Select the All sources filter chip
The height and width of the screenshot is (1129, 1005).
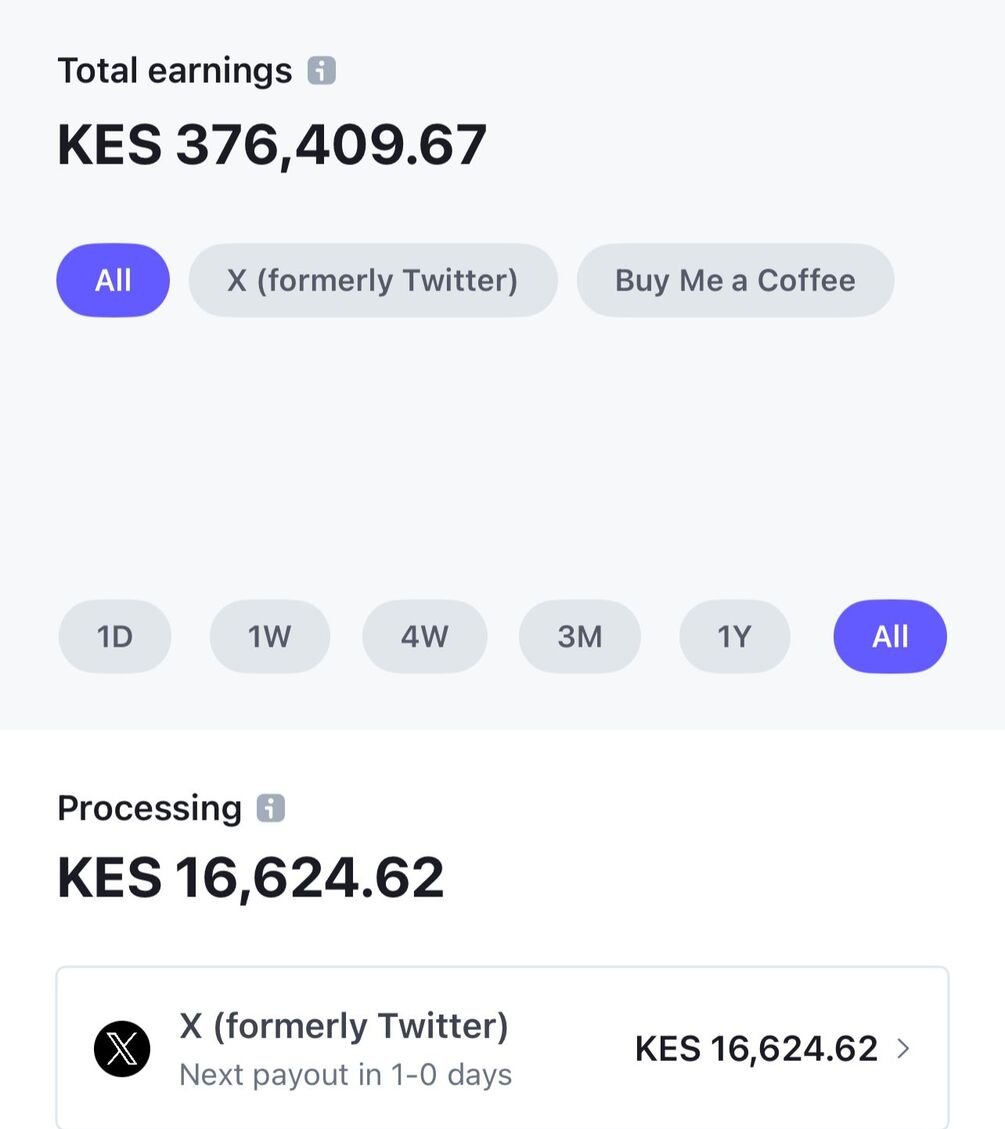pos(113,280)
